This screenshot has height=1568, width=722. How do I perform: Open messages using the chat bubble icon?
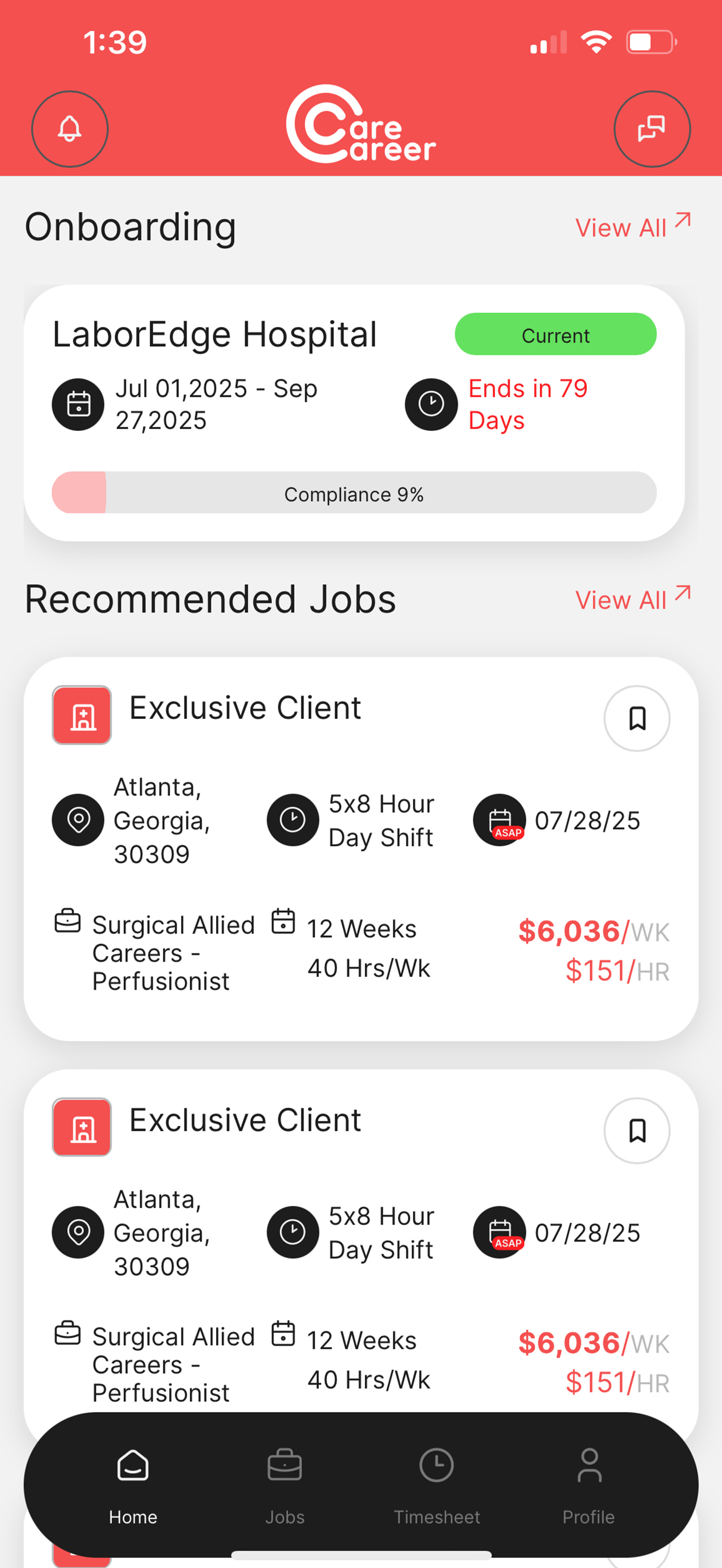(652, 129)
